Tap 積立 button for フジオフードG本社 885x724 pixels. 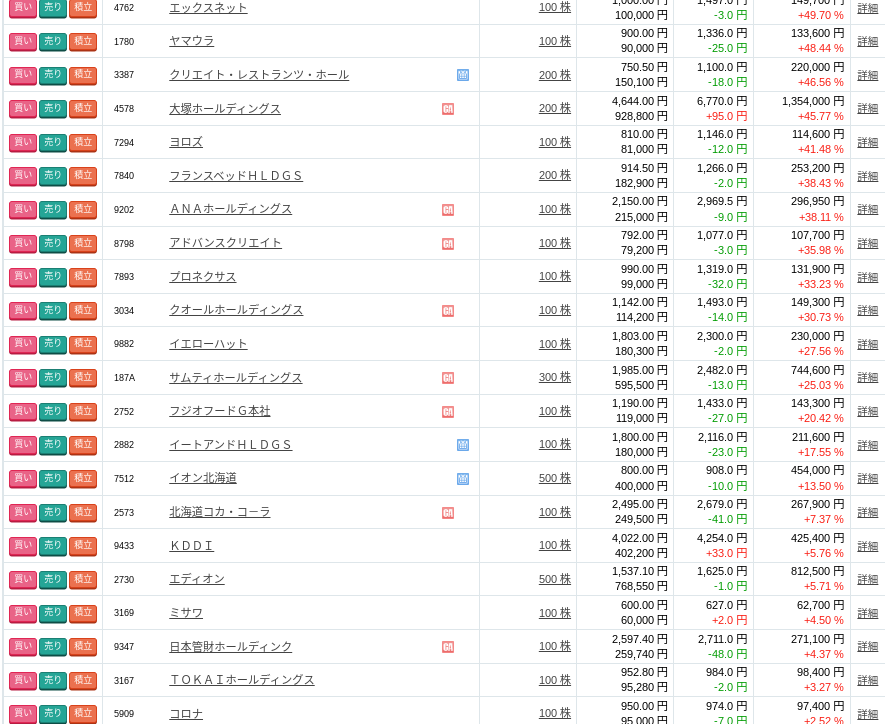[83, 411]
